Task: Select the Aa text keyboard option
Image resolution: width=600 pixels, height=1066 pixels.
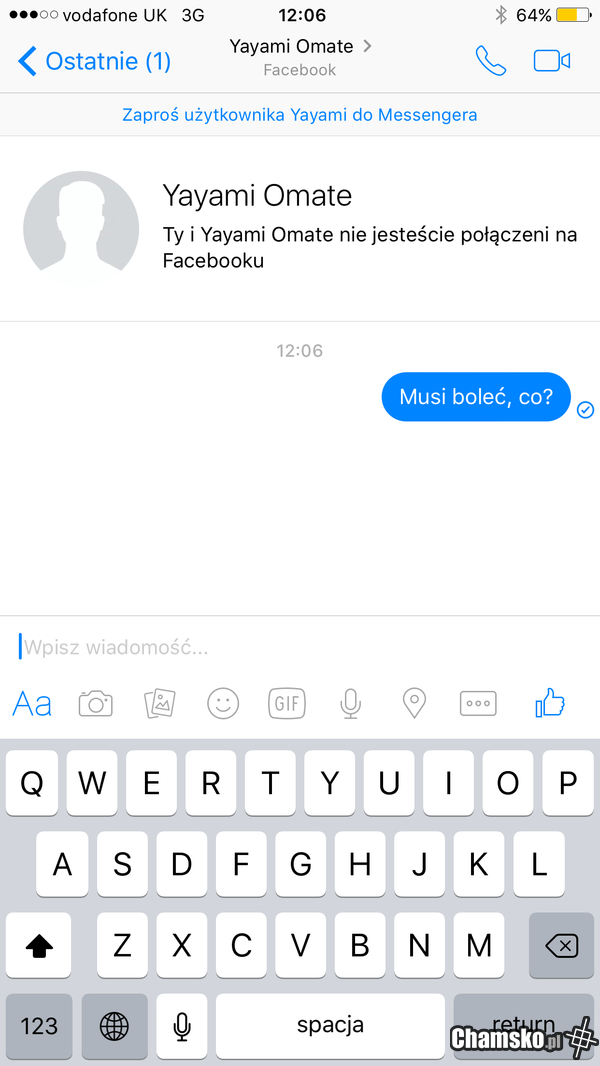Action: 32,704
